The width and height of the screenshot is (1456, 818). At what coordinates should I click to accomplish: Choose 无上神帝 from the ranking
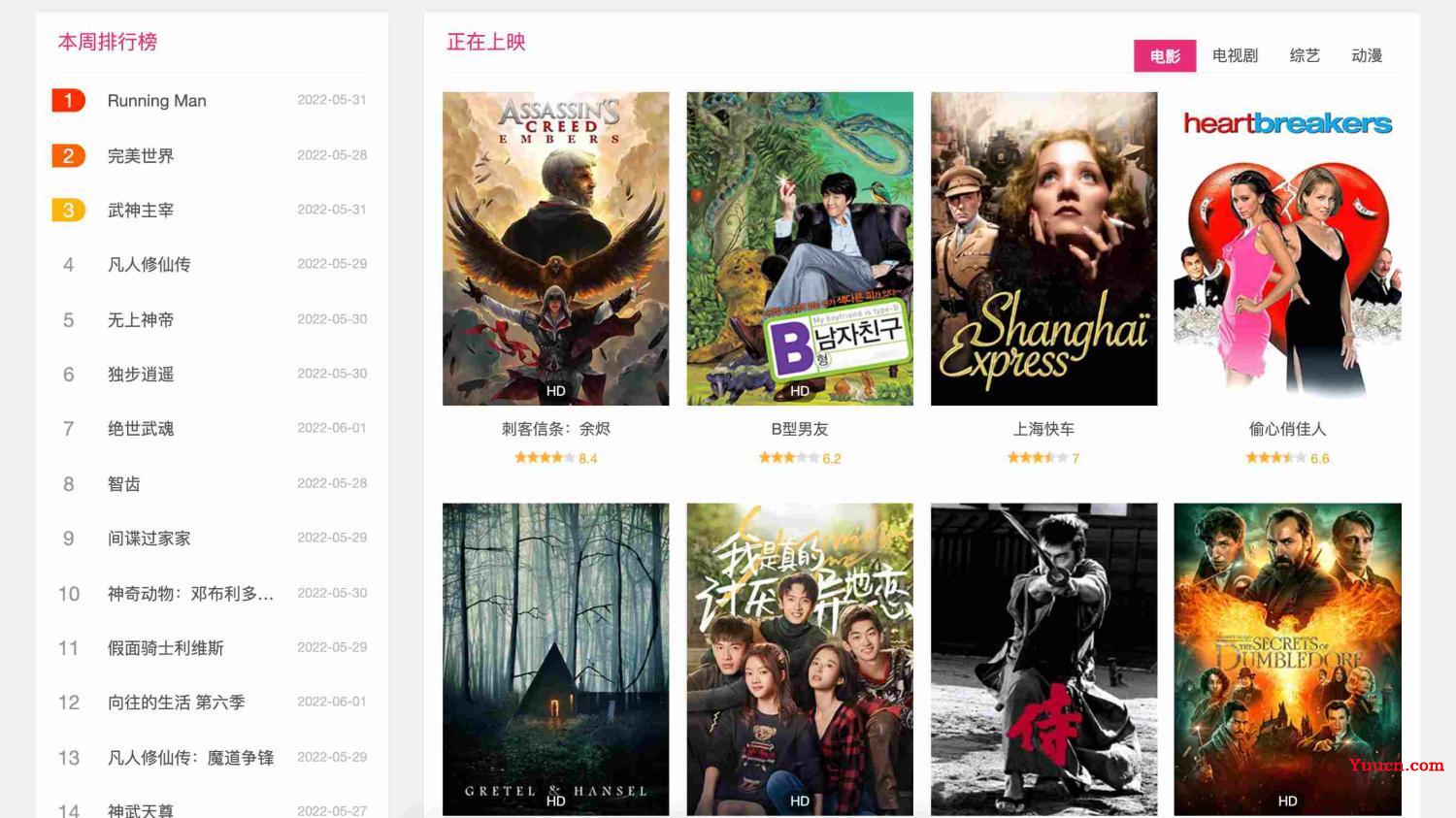tap(141, 319)
